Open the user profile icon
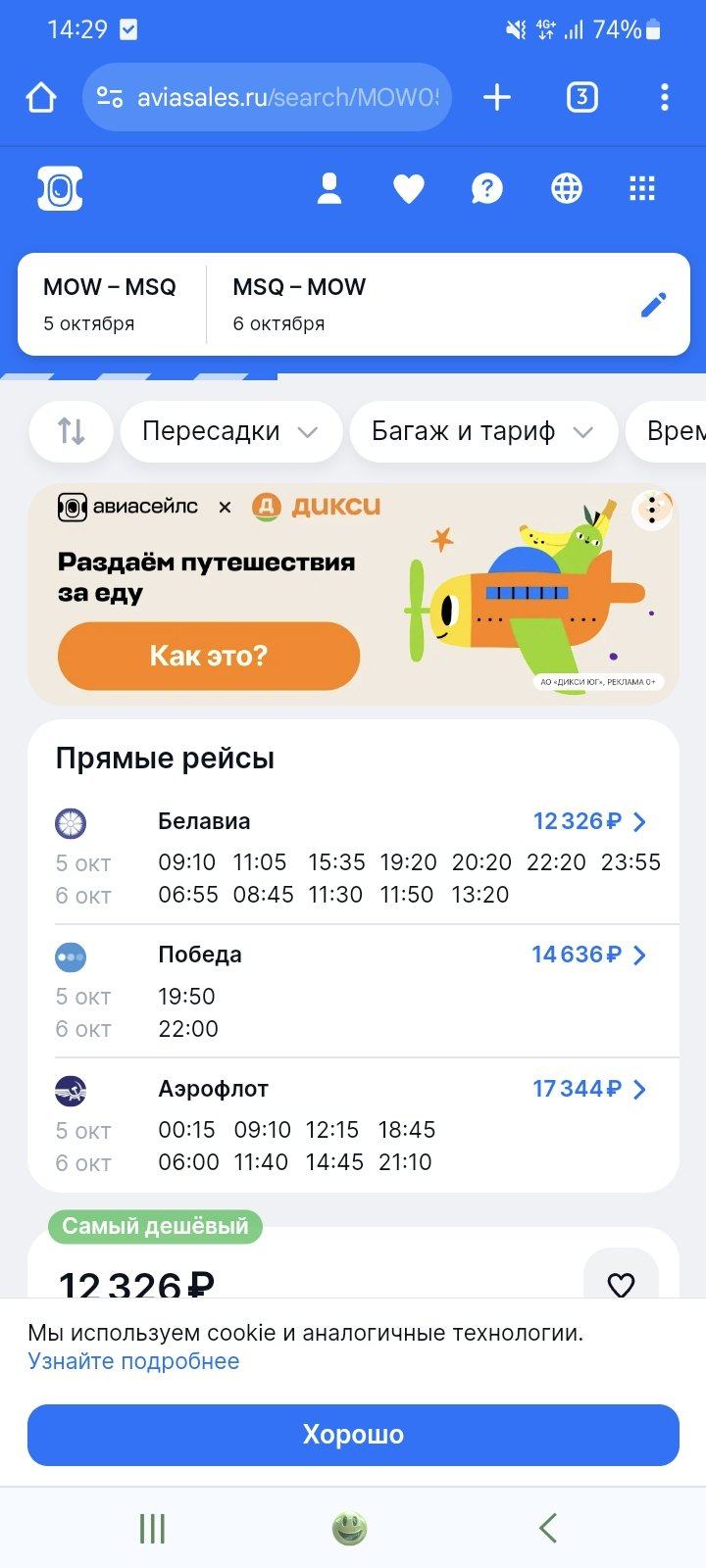The width and height of the screenshot is (706, 1568). [x=329, y=188]
